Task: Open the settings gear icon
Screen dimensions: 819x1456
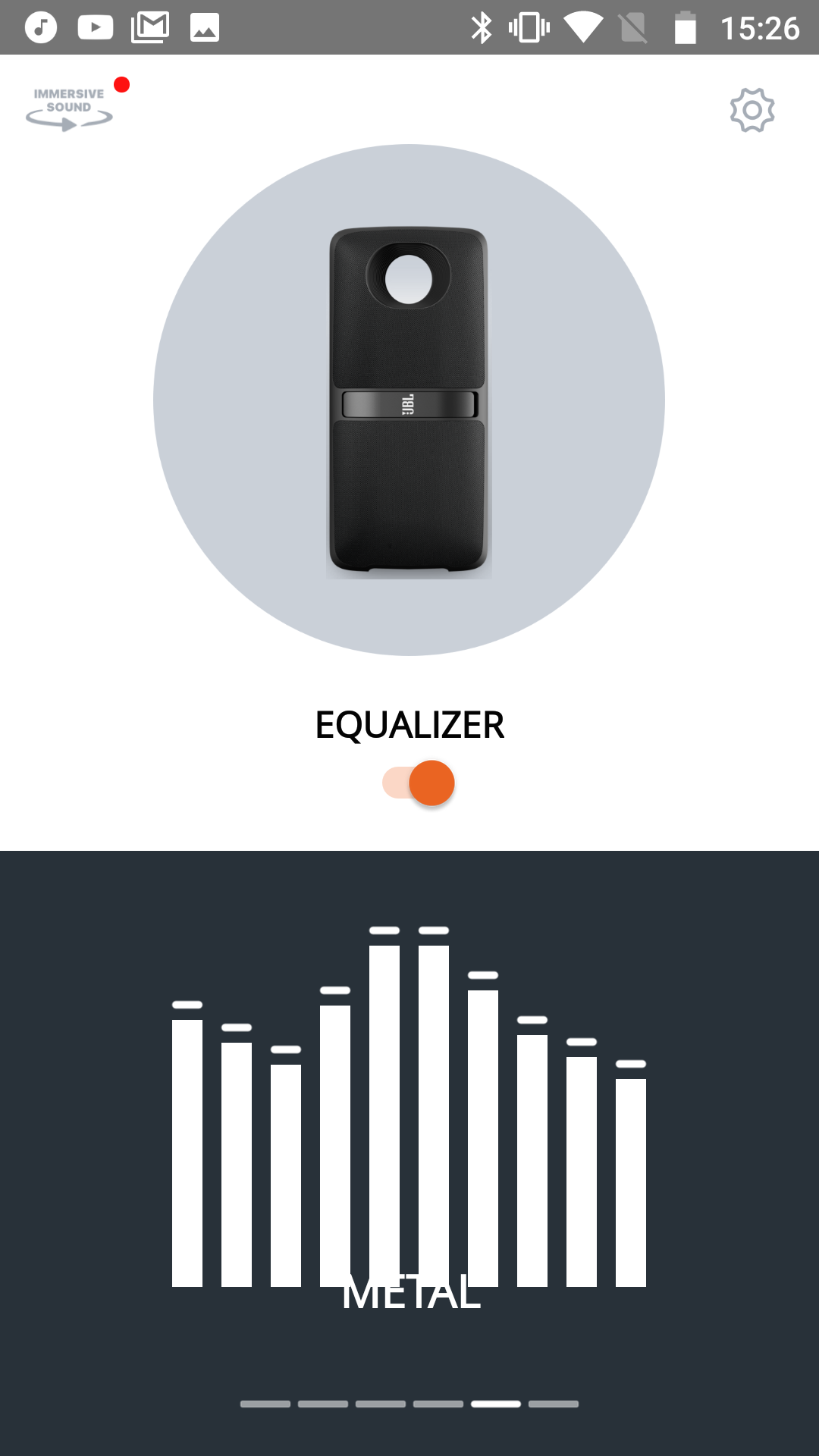Action: (x=752, y=111)
